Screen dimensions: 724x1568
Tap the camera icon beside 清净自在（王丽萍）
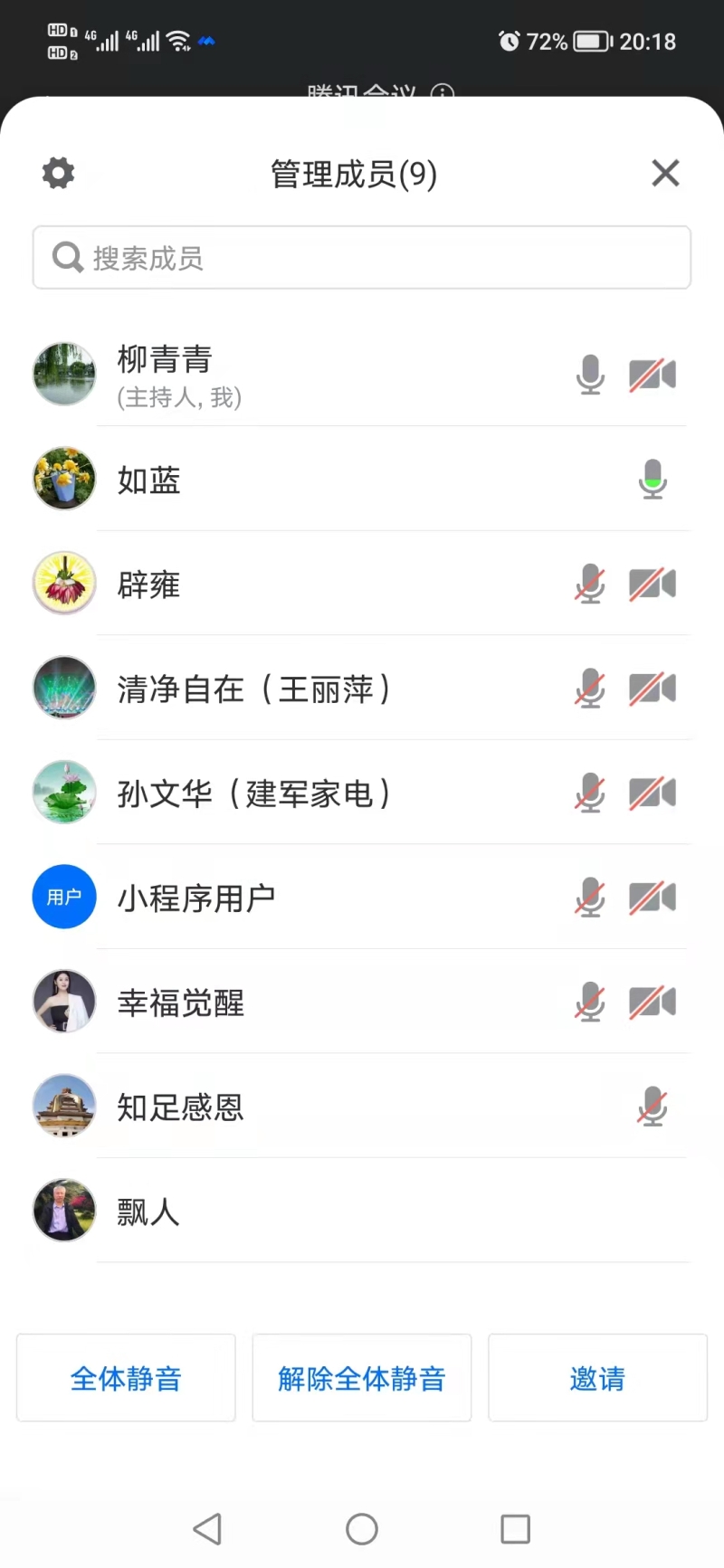(x=653, y=689)
